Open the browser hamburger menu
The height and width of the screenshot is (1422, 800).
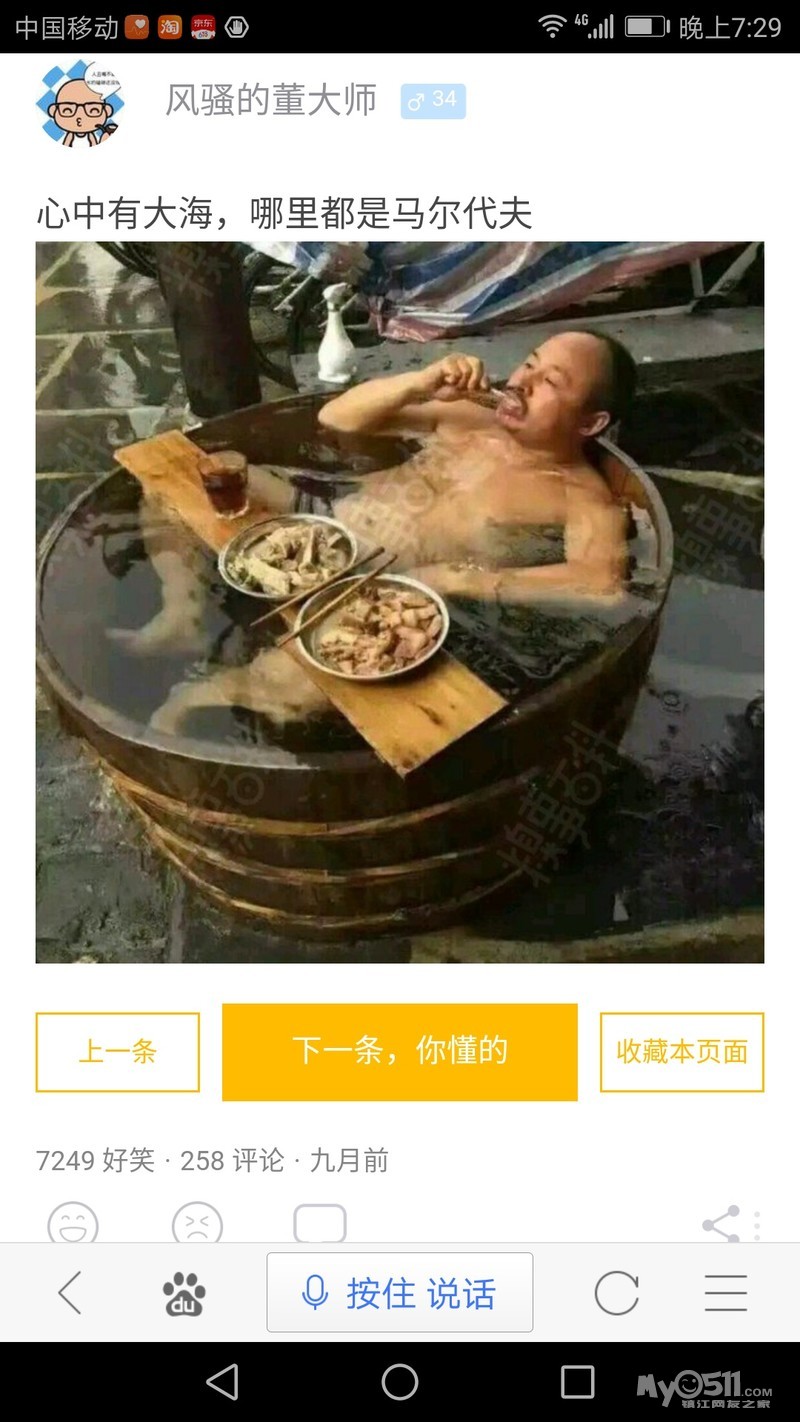726,1293
